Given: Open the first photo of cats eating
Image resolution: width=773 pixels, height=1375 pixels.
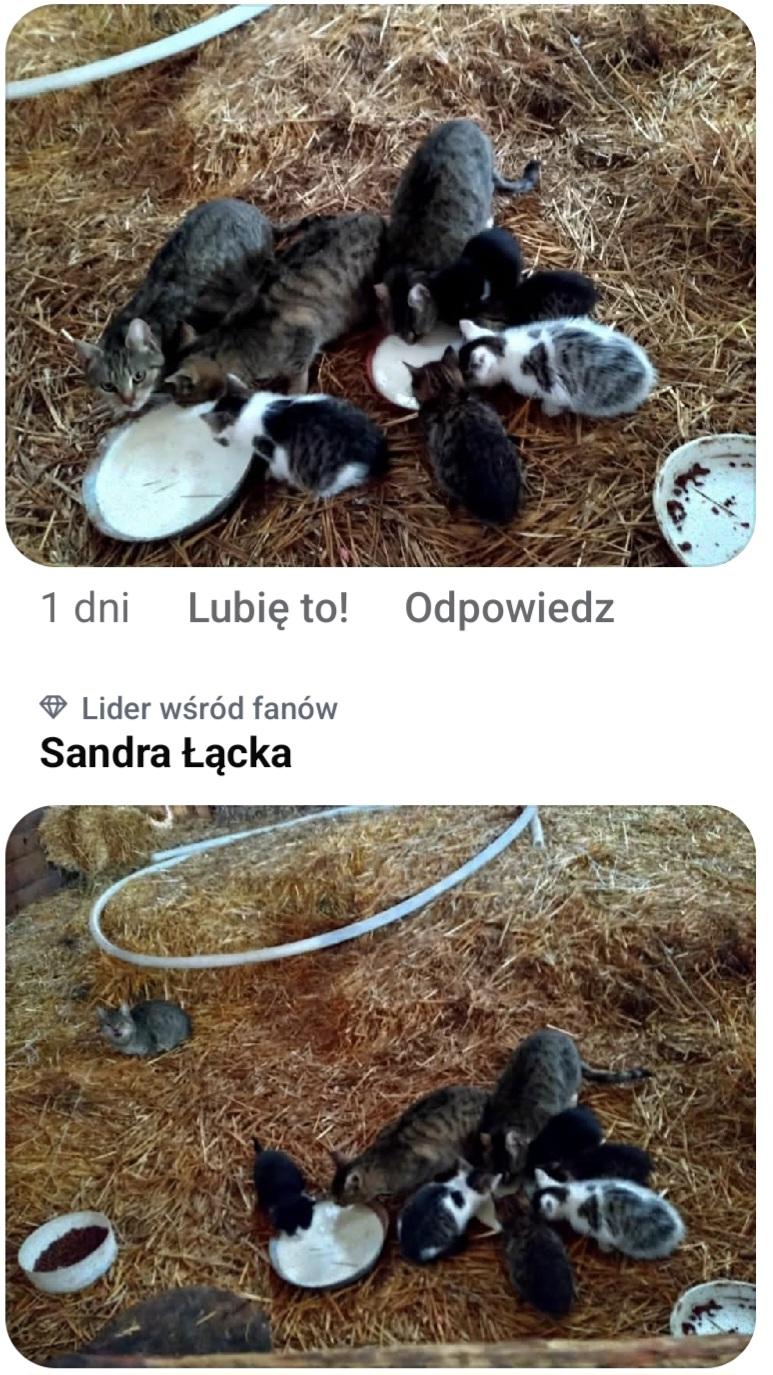Looking at the screenshot, I should pos(380,285).
